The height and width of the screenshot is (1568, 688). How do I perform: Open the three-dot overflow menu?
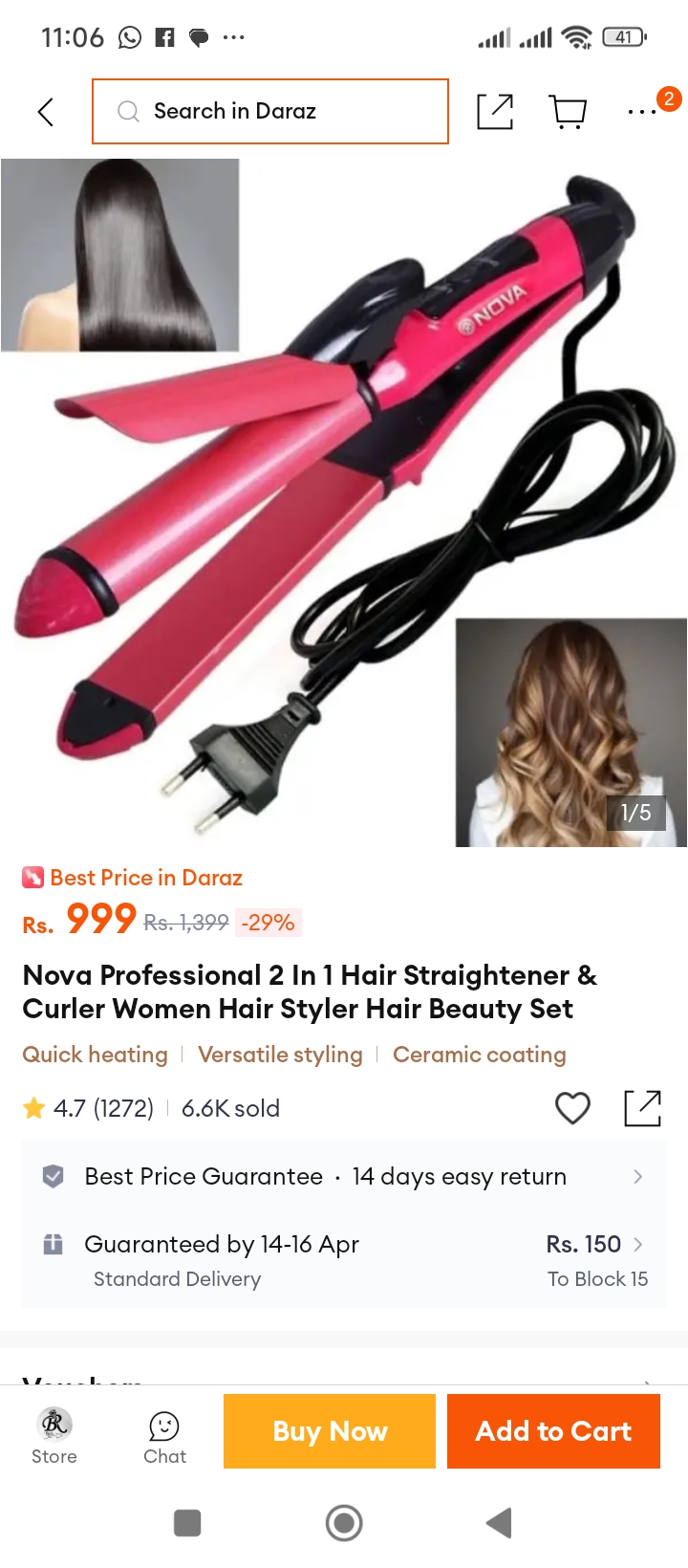(642, 112)
